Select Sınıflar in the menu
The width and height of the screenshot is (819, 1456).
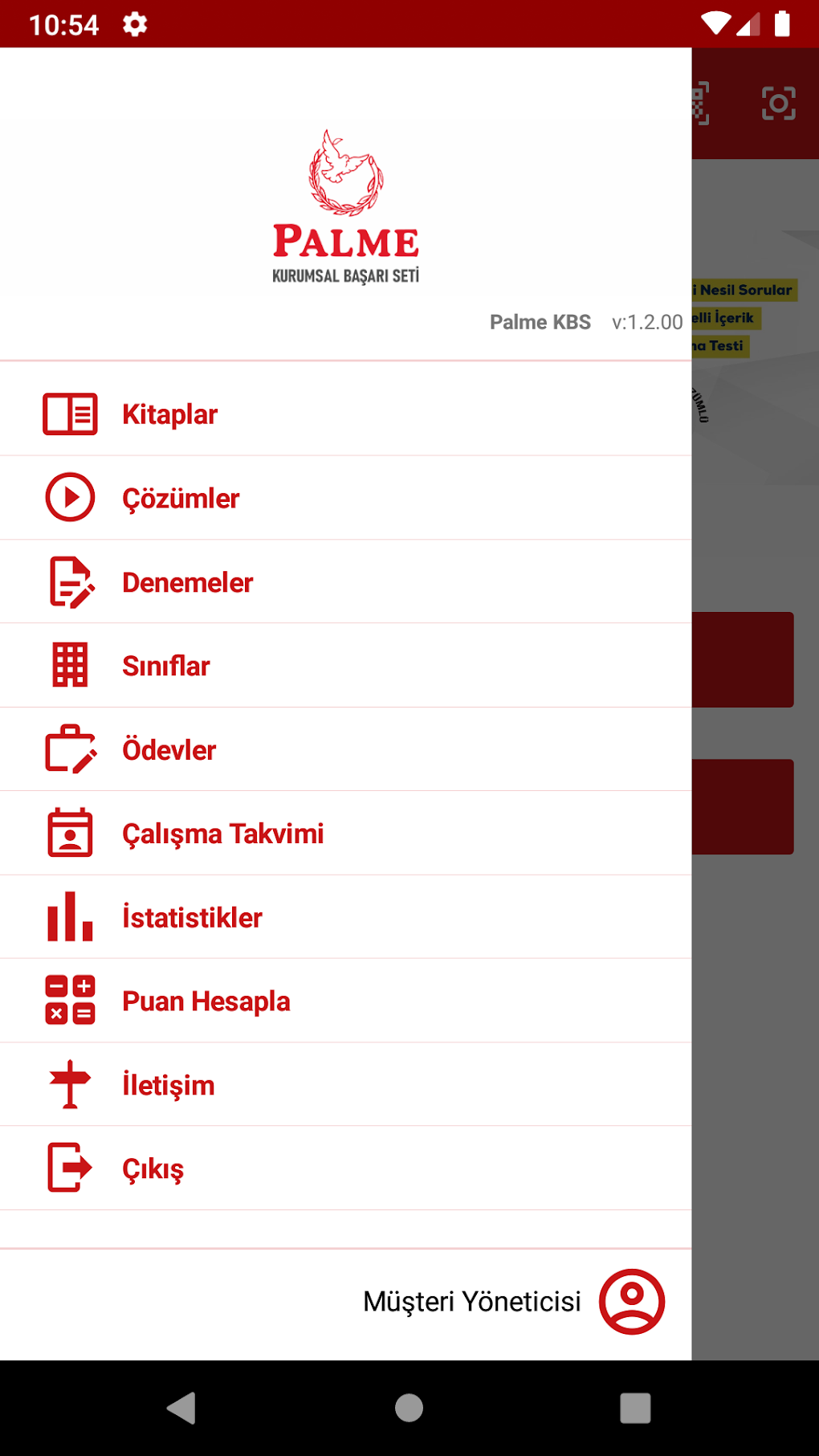point(166,666)
